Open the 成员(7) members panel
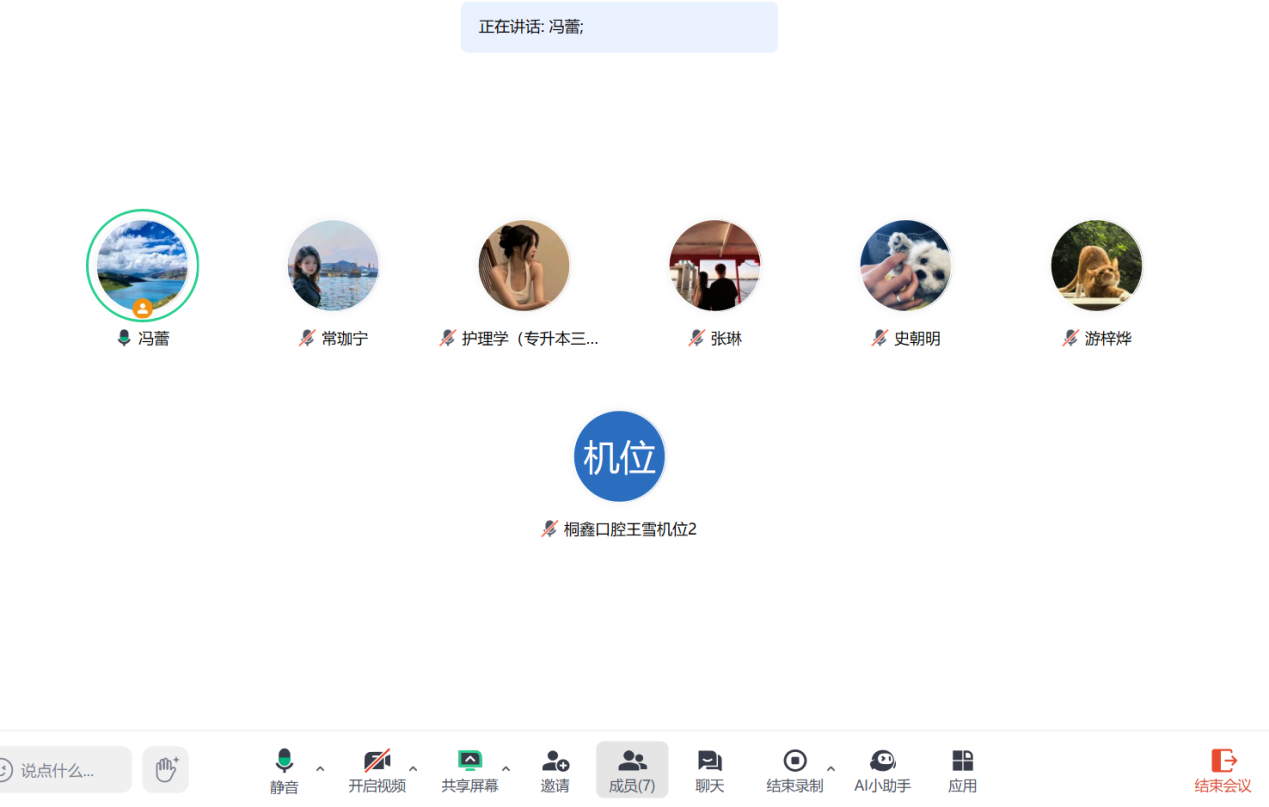 pyautogui.click(x=632, y=770)
